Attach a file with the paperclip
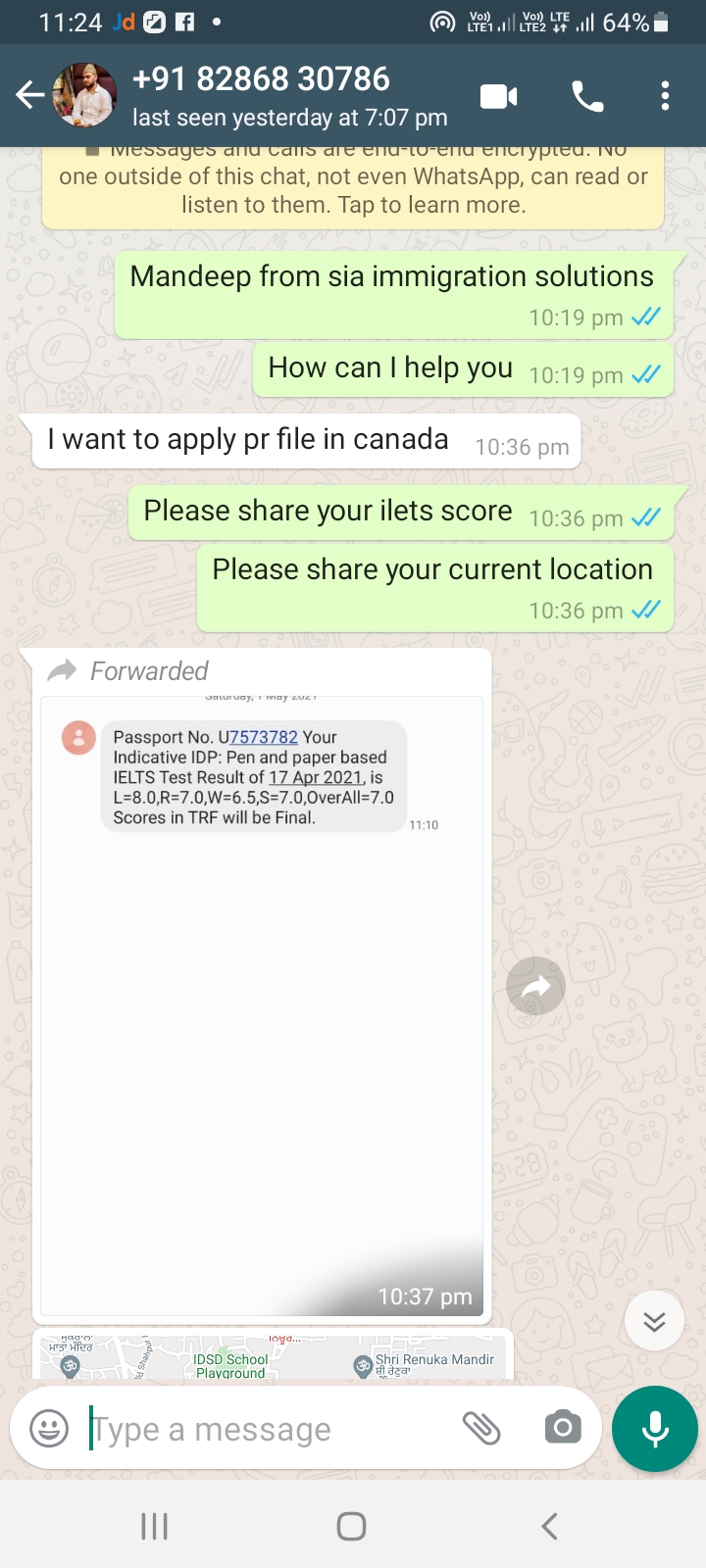Screen dimensions: 706x1568 pos(481,1428)
